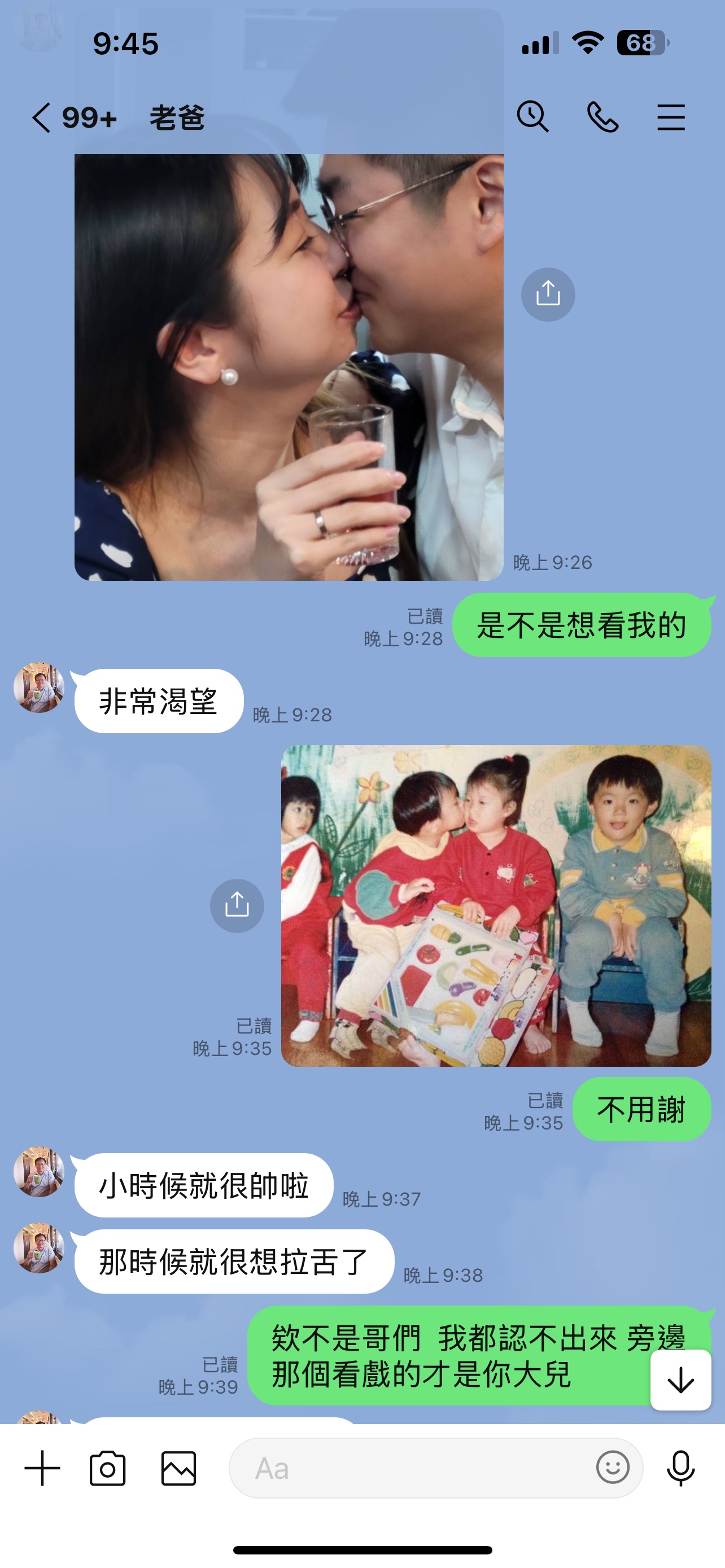
Task: Record a voice message with the microphone
Action: pos(680,1468)
